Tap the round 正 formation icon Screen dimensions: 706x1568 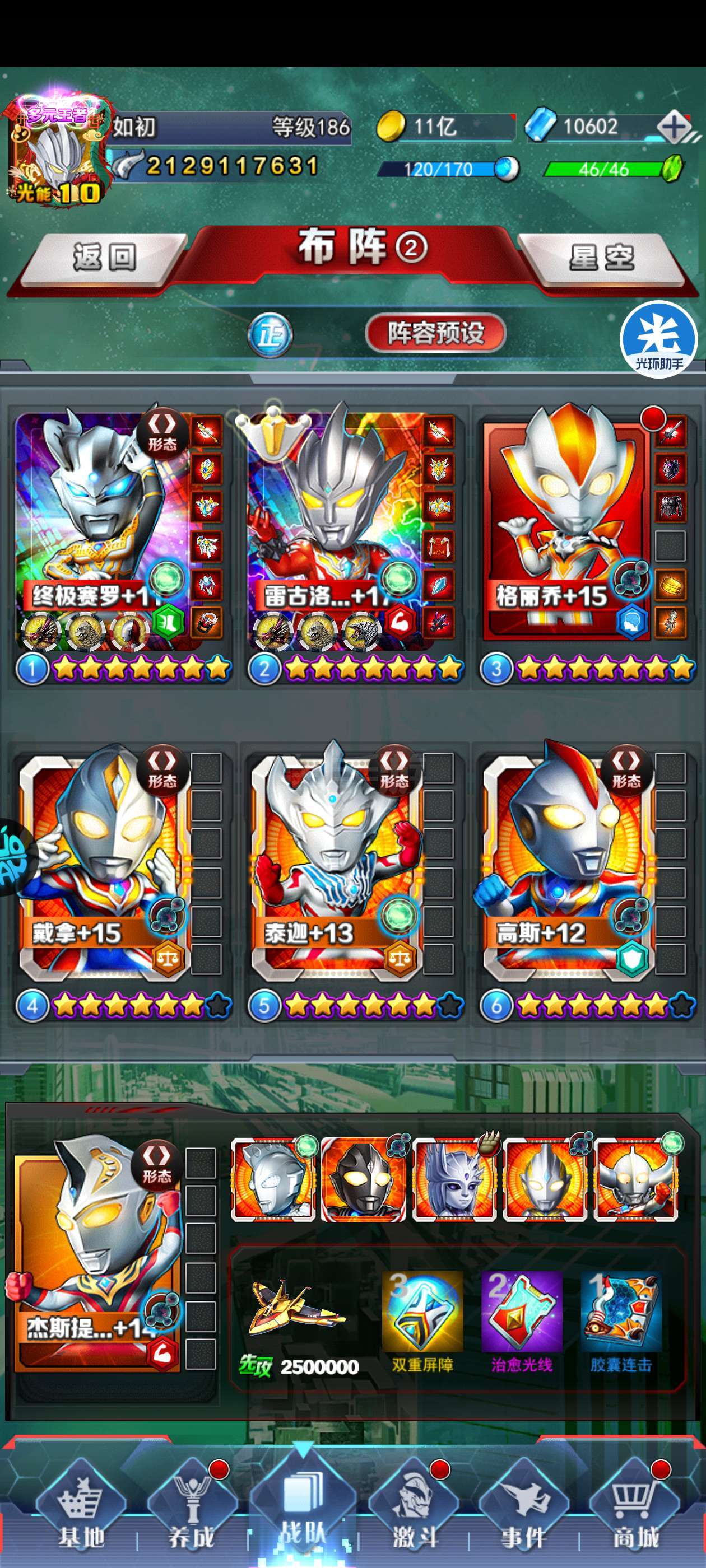coord(271,334)
